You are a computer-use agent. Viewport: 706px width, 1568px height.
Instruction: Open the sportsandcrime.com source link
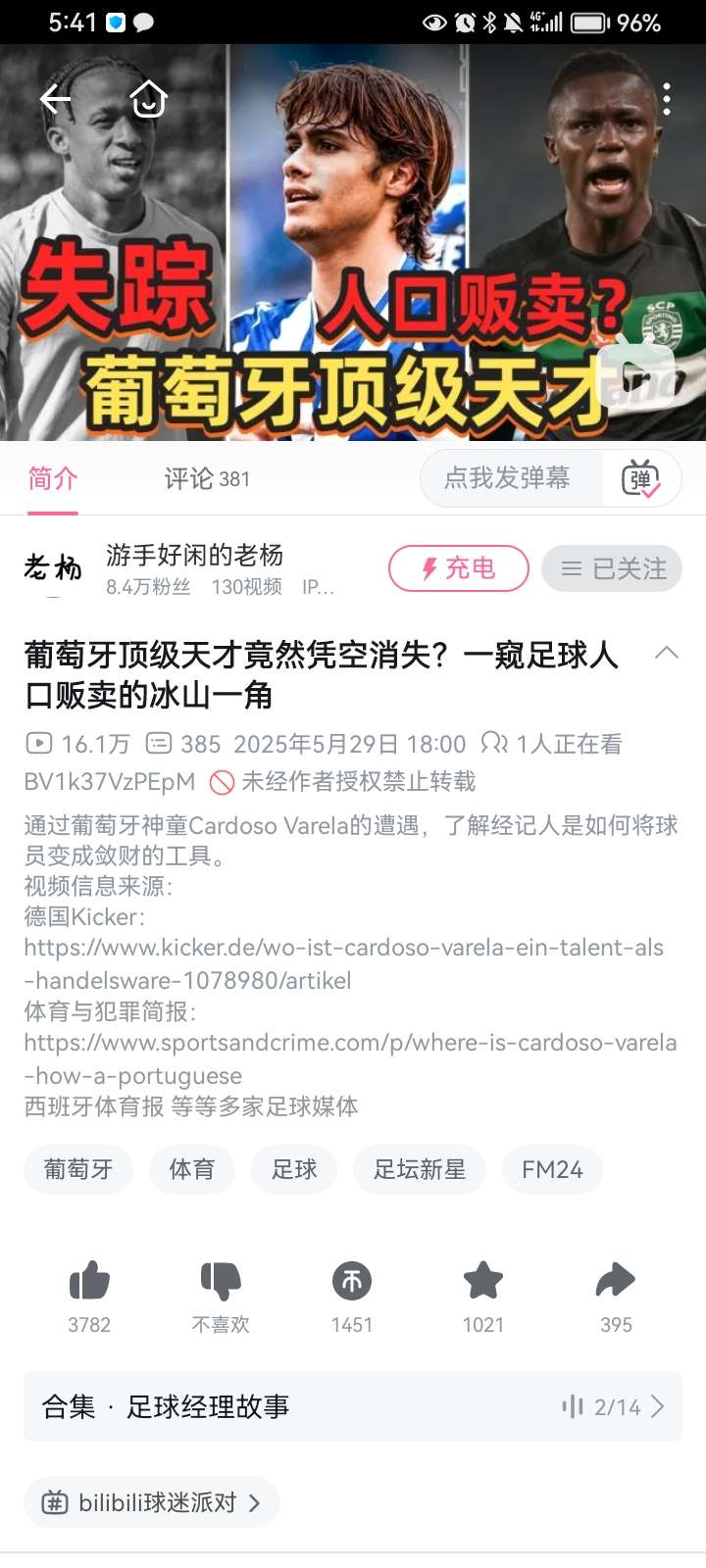(349, 1058)
